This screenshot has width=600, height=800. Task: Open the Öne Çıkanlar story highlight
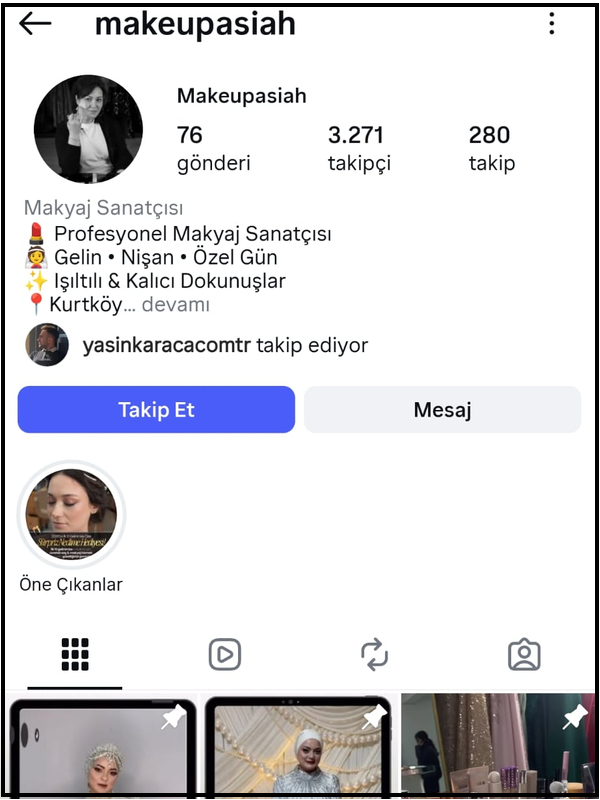tap(71, 515)
